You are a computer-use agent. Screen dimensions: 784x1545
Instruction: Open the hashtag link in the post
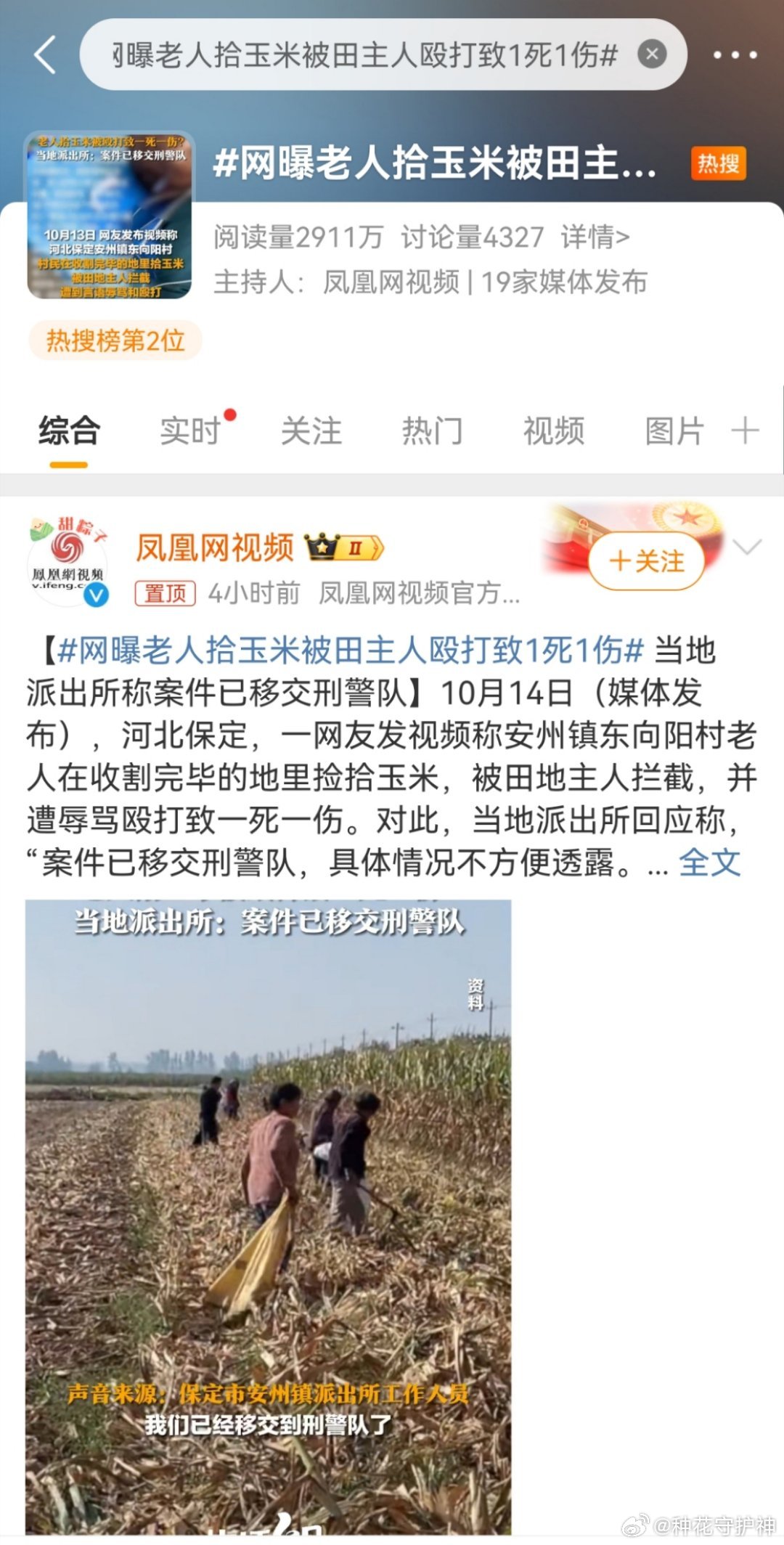click(x=351, y=650)
